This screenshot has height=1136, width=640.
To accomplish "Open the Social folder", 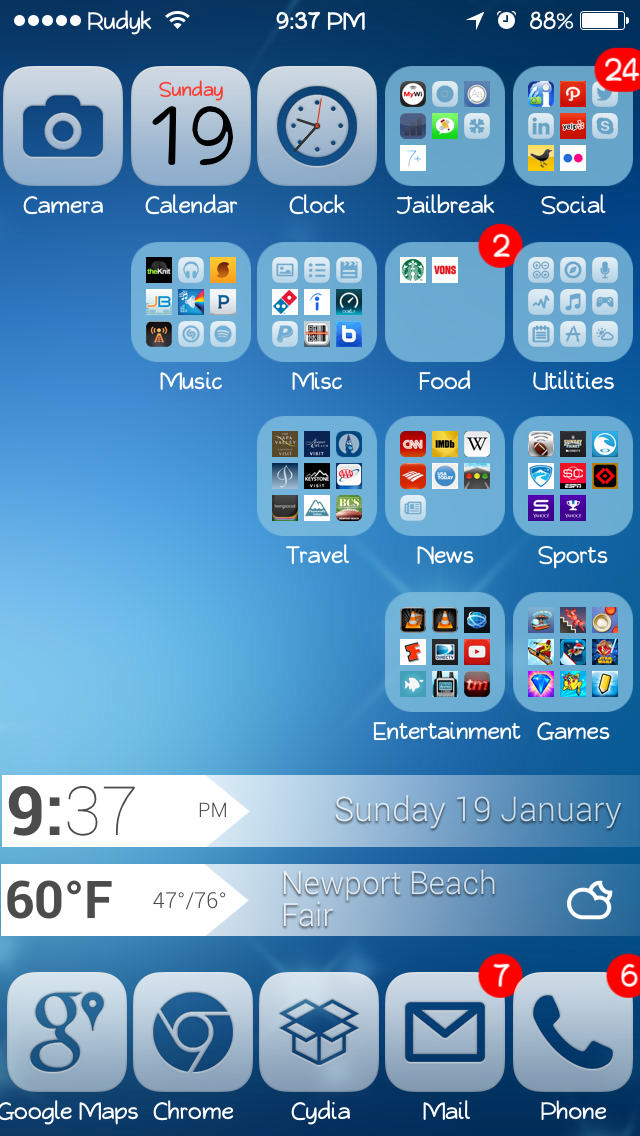I will 573,126.
